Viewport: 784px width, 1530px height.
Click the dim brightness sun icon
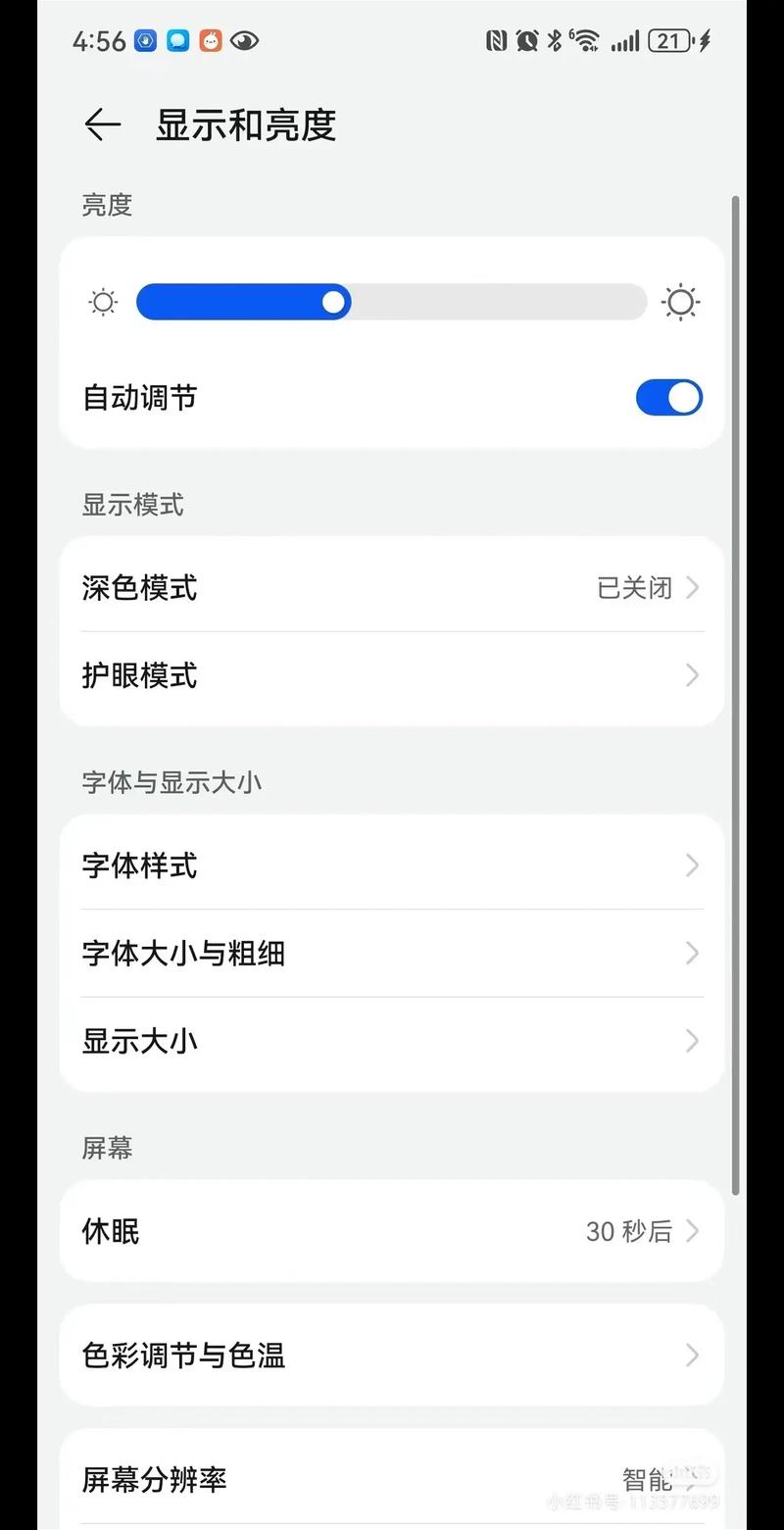102,302
